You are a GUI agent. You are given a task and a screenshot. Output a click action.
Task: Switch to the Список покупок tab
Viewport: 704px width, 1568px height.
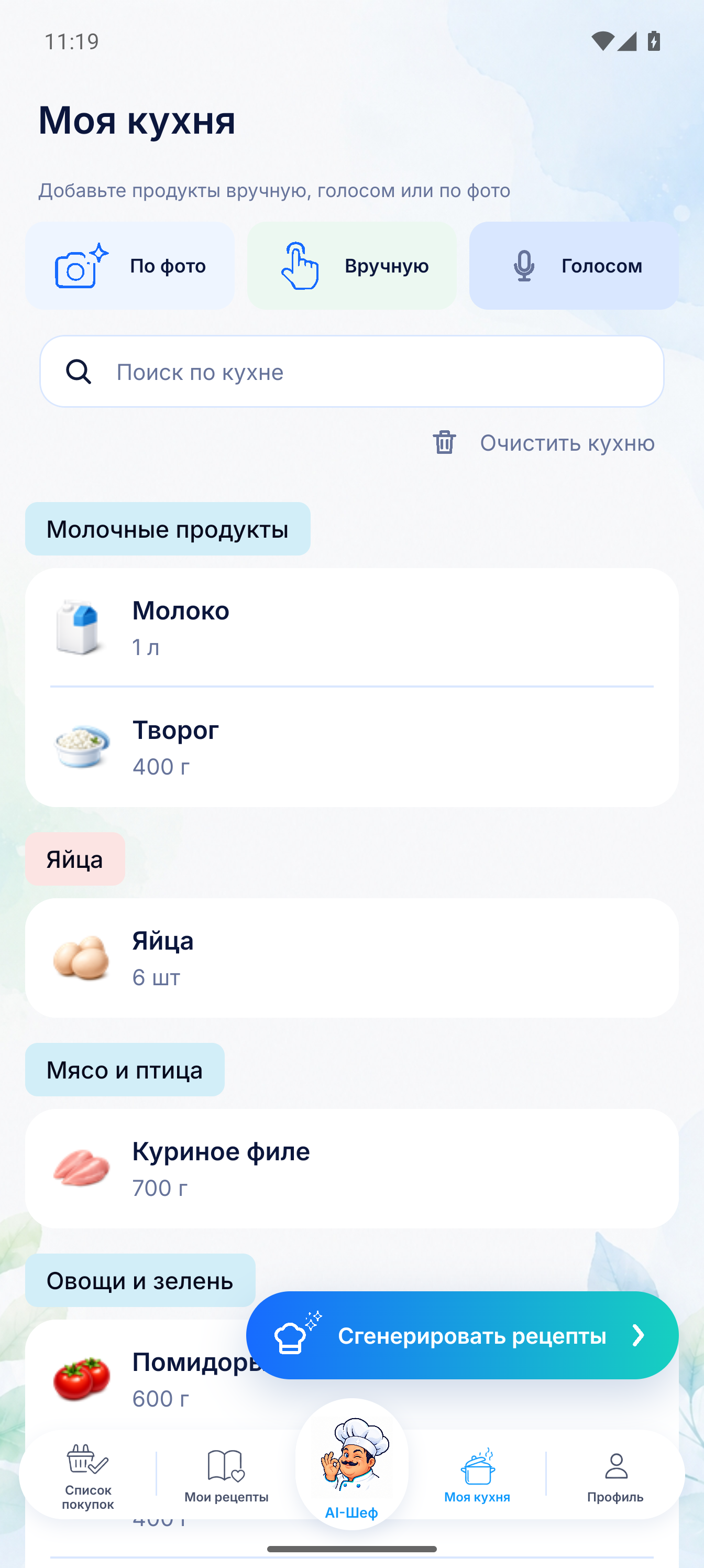(88, 1477)
